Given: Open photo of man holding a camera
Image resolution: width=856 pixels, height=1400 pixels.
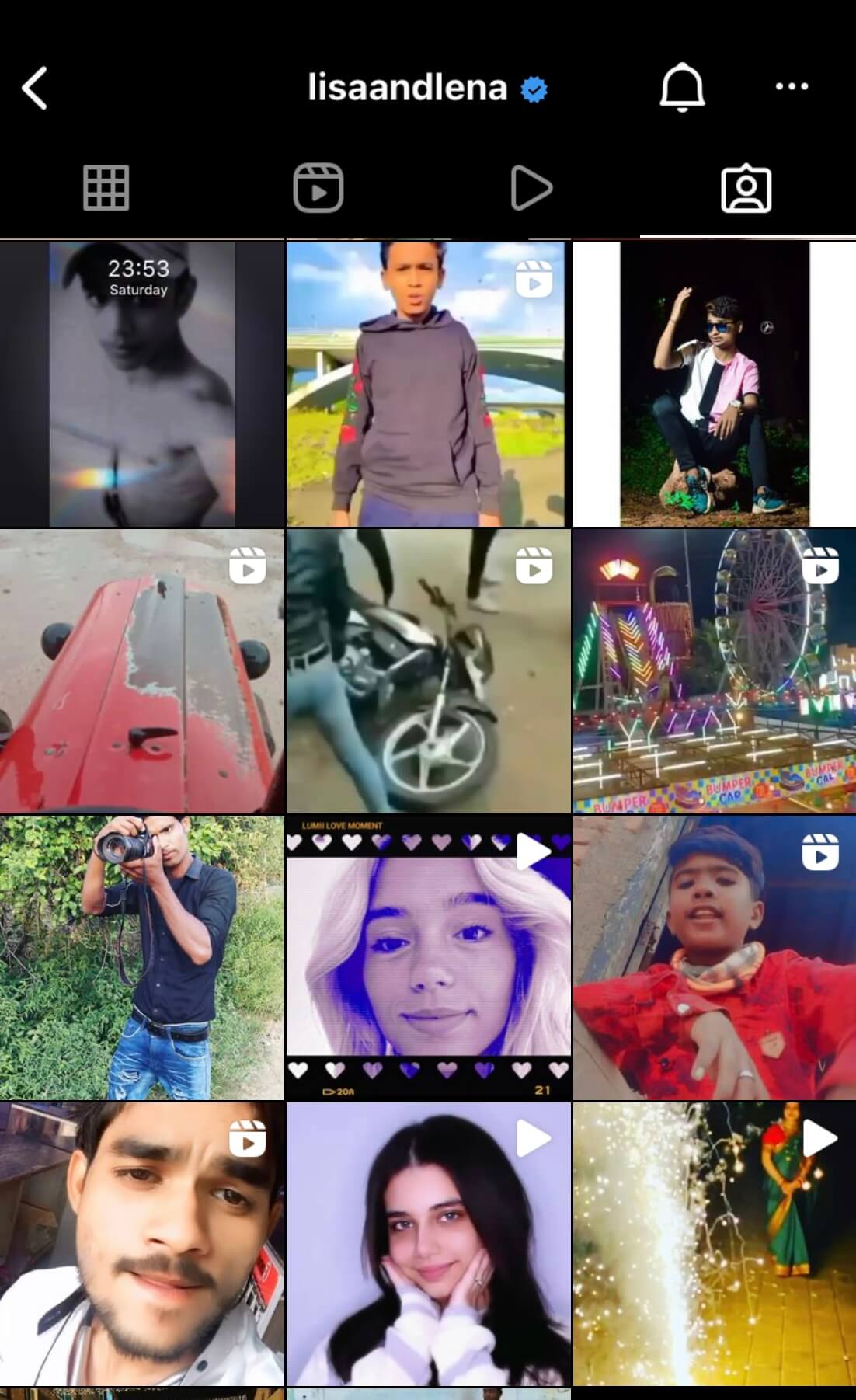Looking at the screenshot, I should tap(142, 957).
